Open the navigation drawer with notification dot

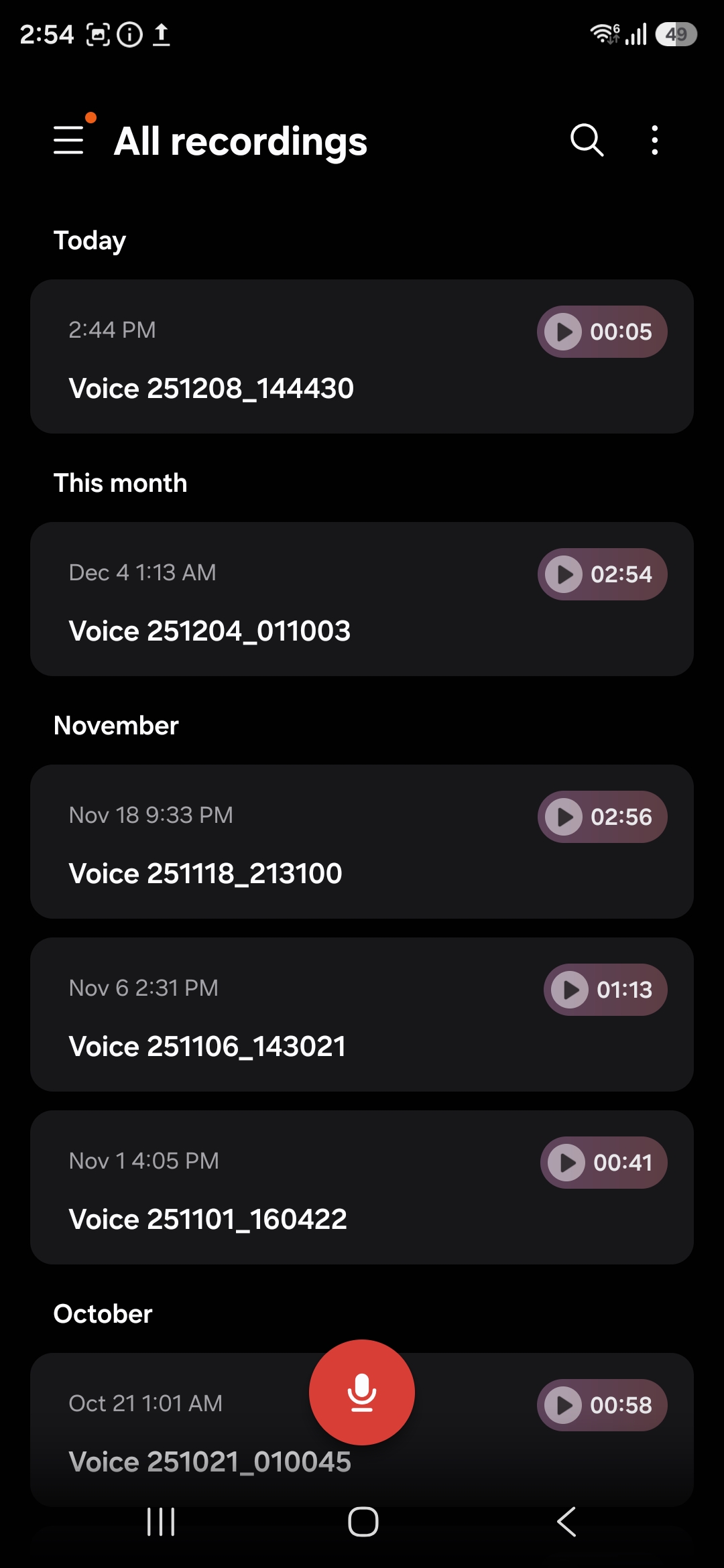(x=68, y=141)
